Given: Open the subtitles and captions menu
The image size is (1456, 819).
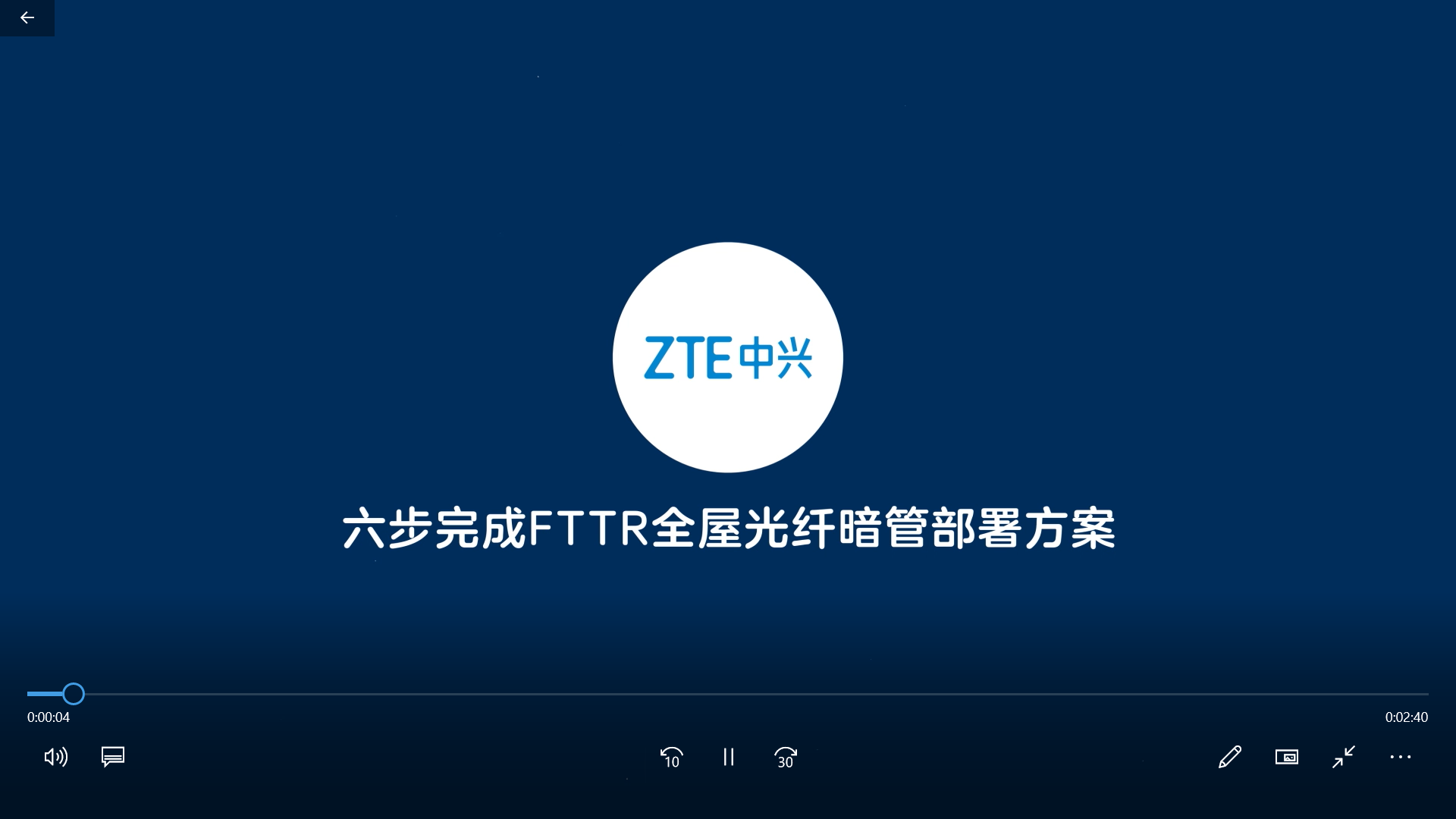Looking at the screenshot, I should point(113,757).
